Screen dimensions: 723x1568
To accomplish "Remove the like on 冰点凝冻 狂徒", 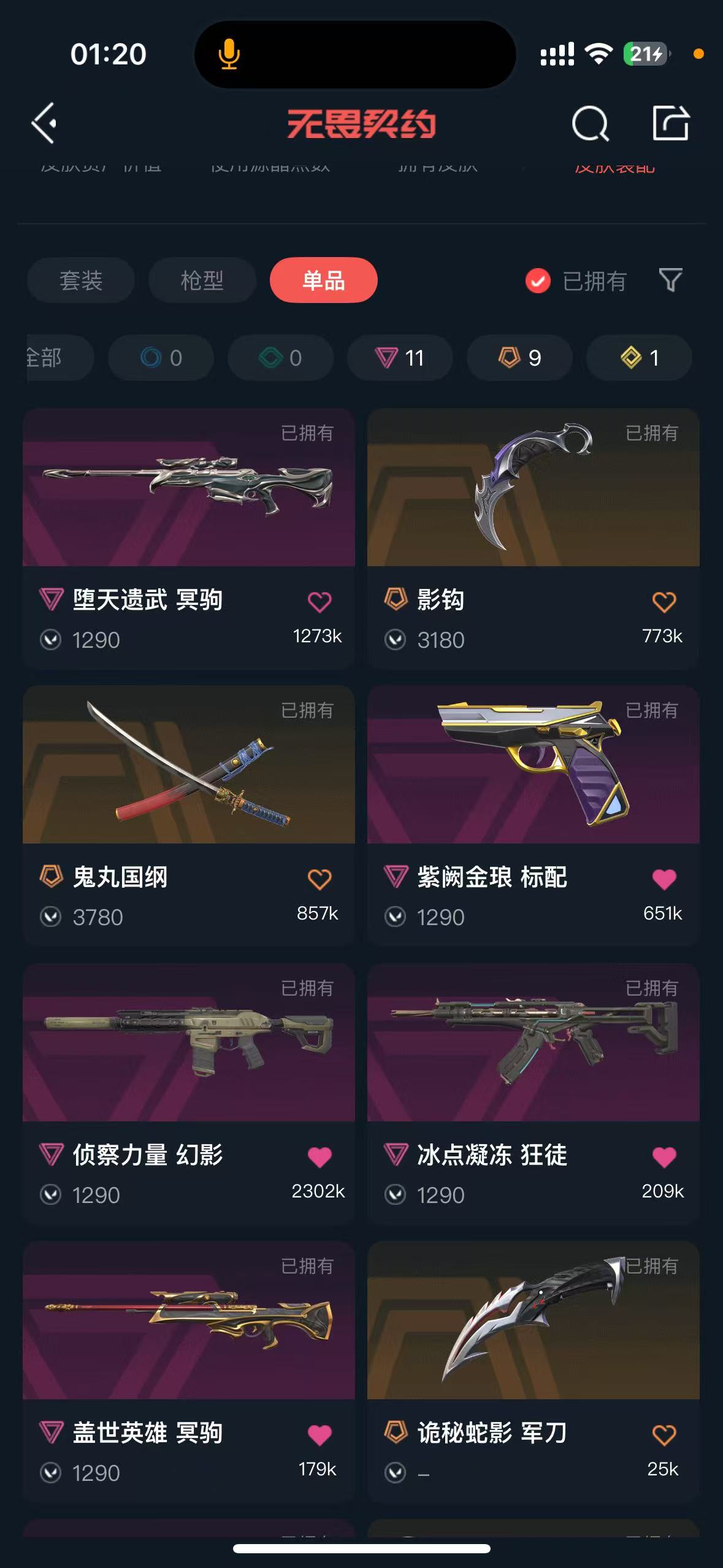I will coord(664,1157).
